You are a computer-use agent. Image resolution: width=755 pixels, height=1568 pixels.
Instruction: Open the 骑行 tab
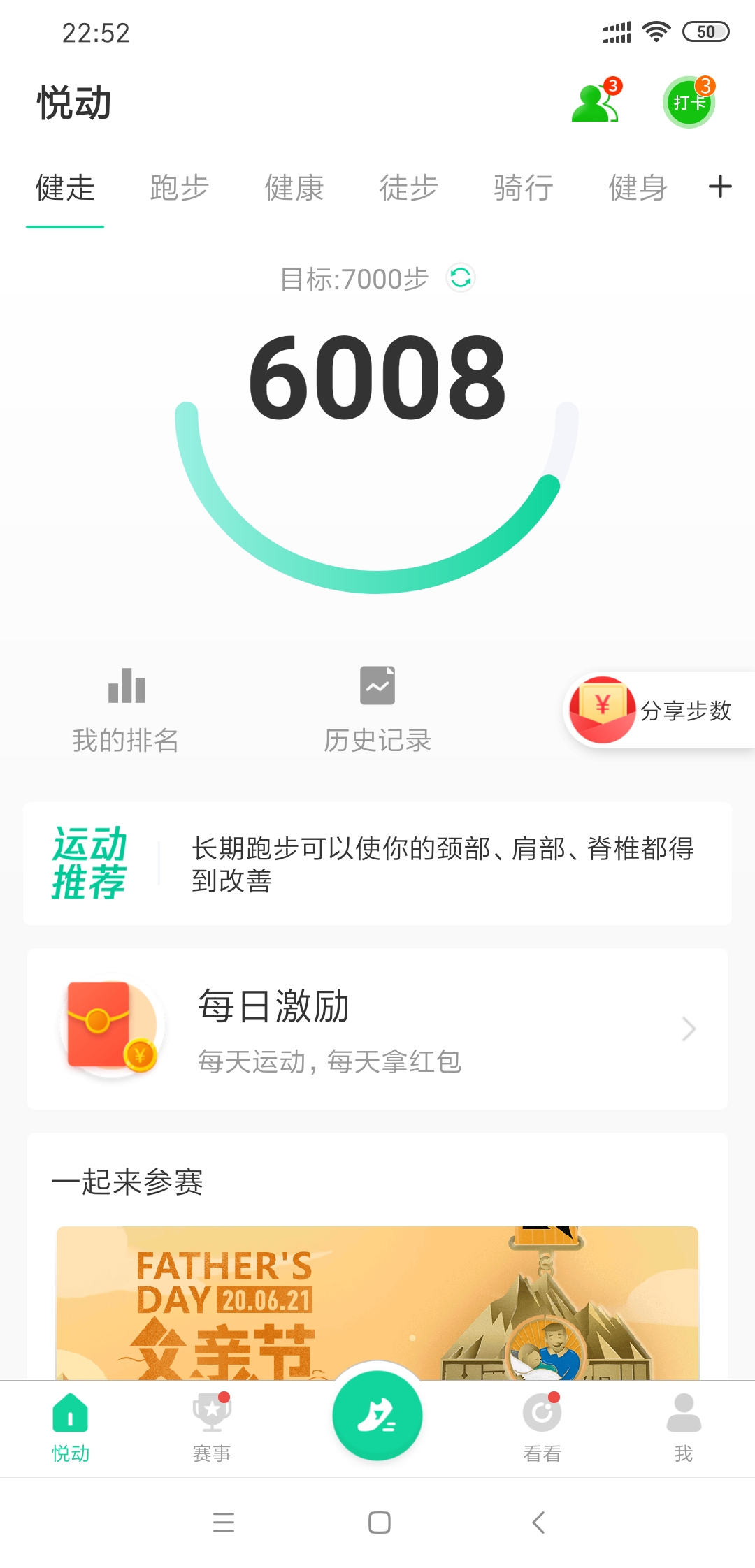(x=523, y=187)
